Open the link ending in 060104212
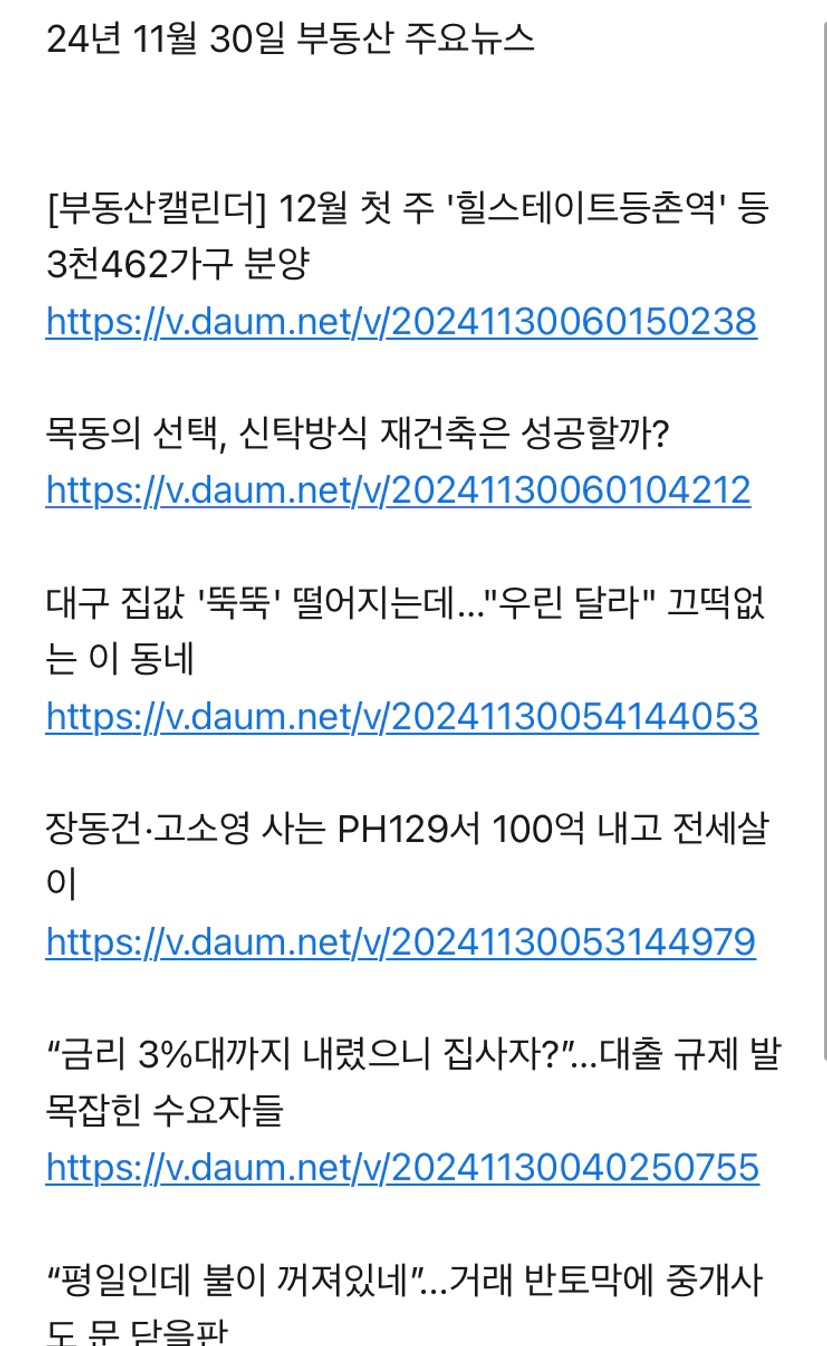This screenshot has width=827, height=1346. click(x=398, y=490)
